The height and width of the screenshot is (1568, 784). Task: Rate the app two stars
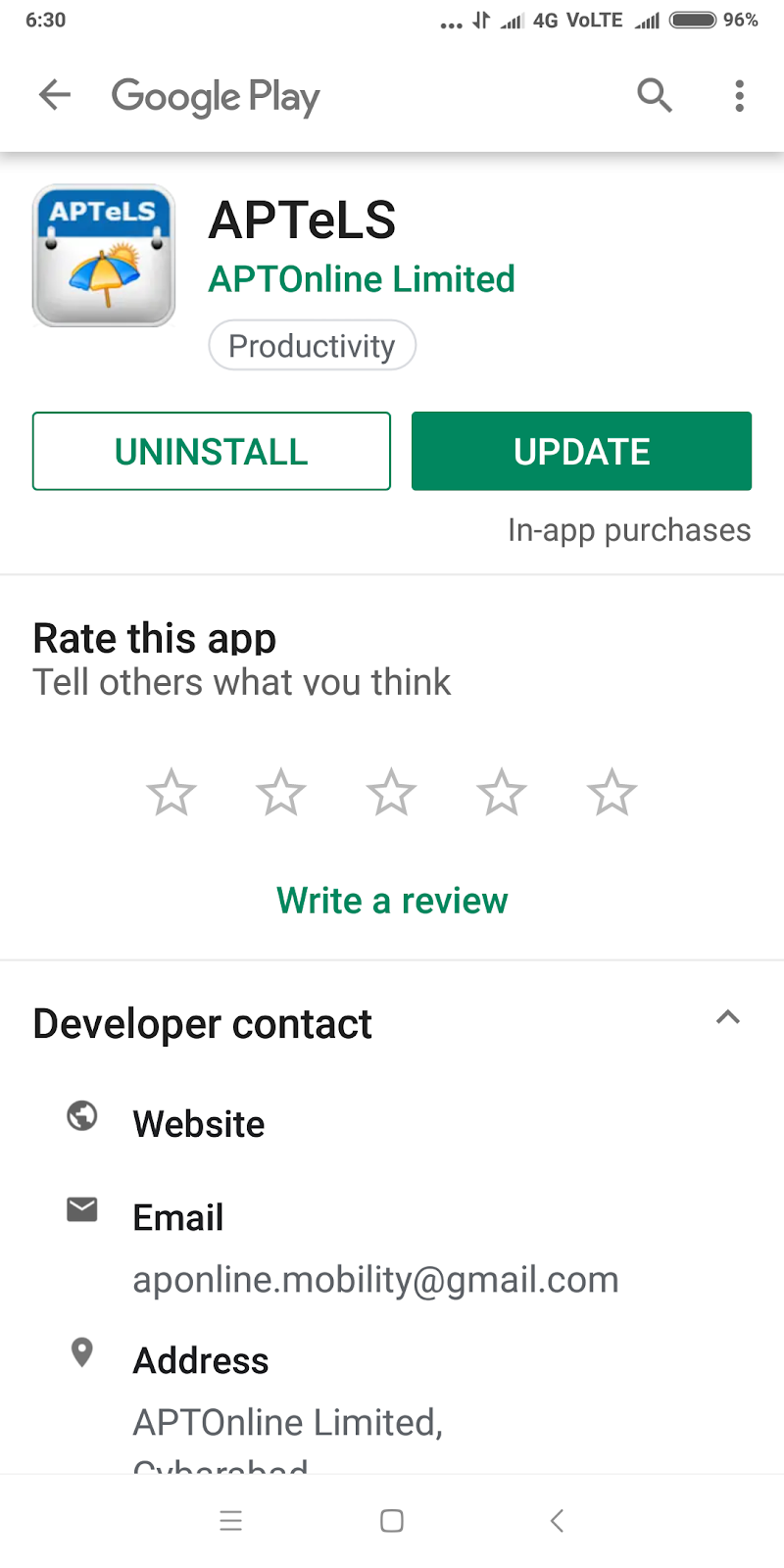tap(281, 793)
